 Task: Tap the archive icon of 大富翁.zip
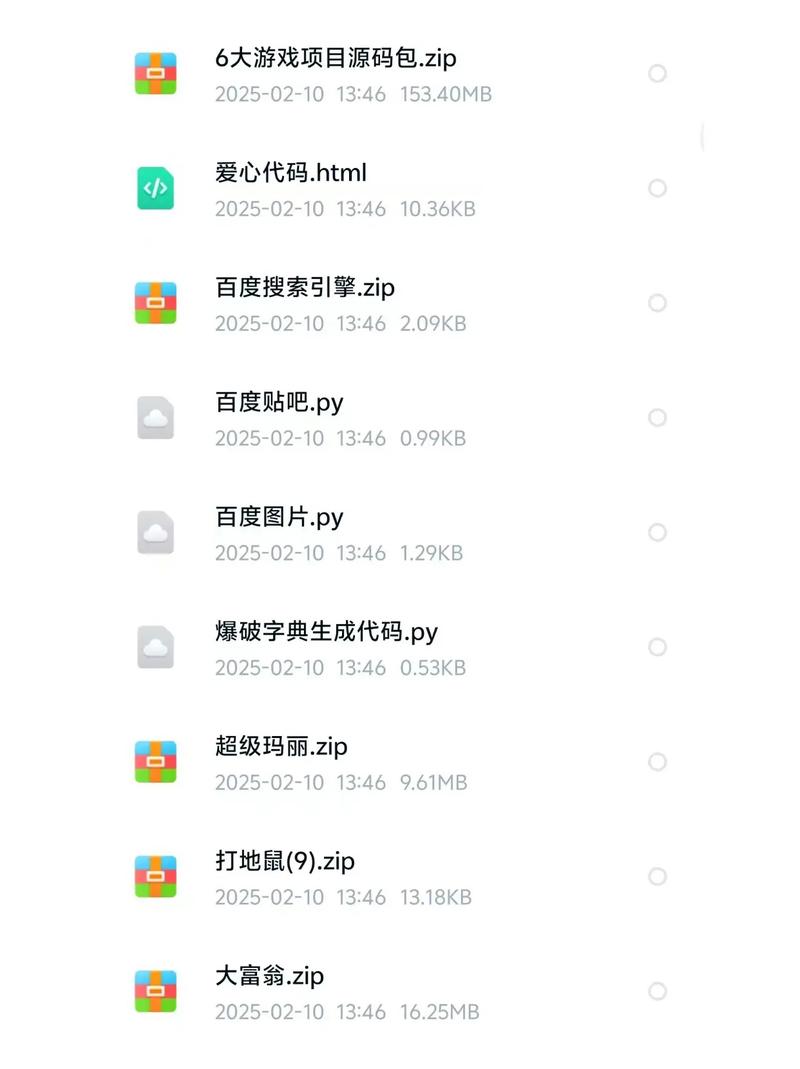[156, 990]
